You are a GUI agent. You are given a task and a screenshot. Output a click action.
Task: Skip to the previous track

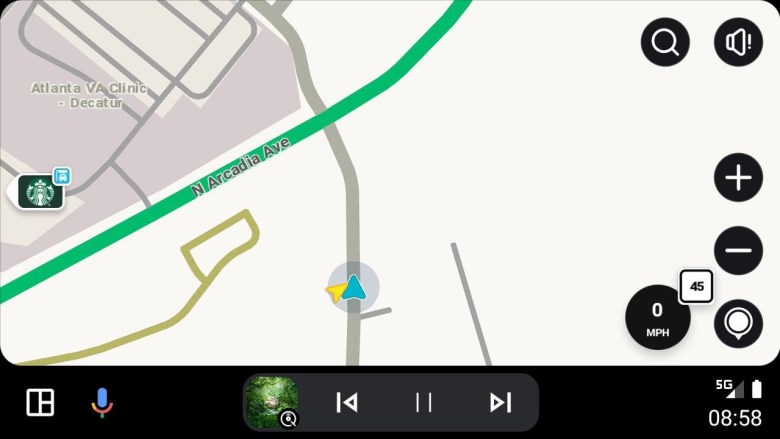tap(347, 402)
